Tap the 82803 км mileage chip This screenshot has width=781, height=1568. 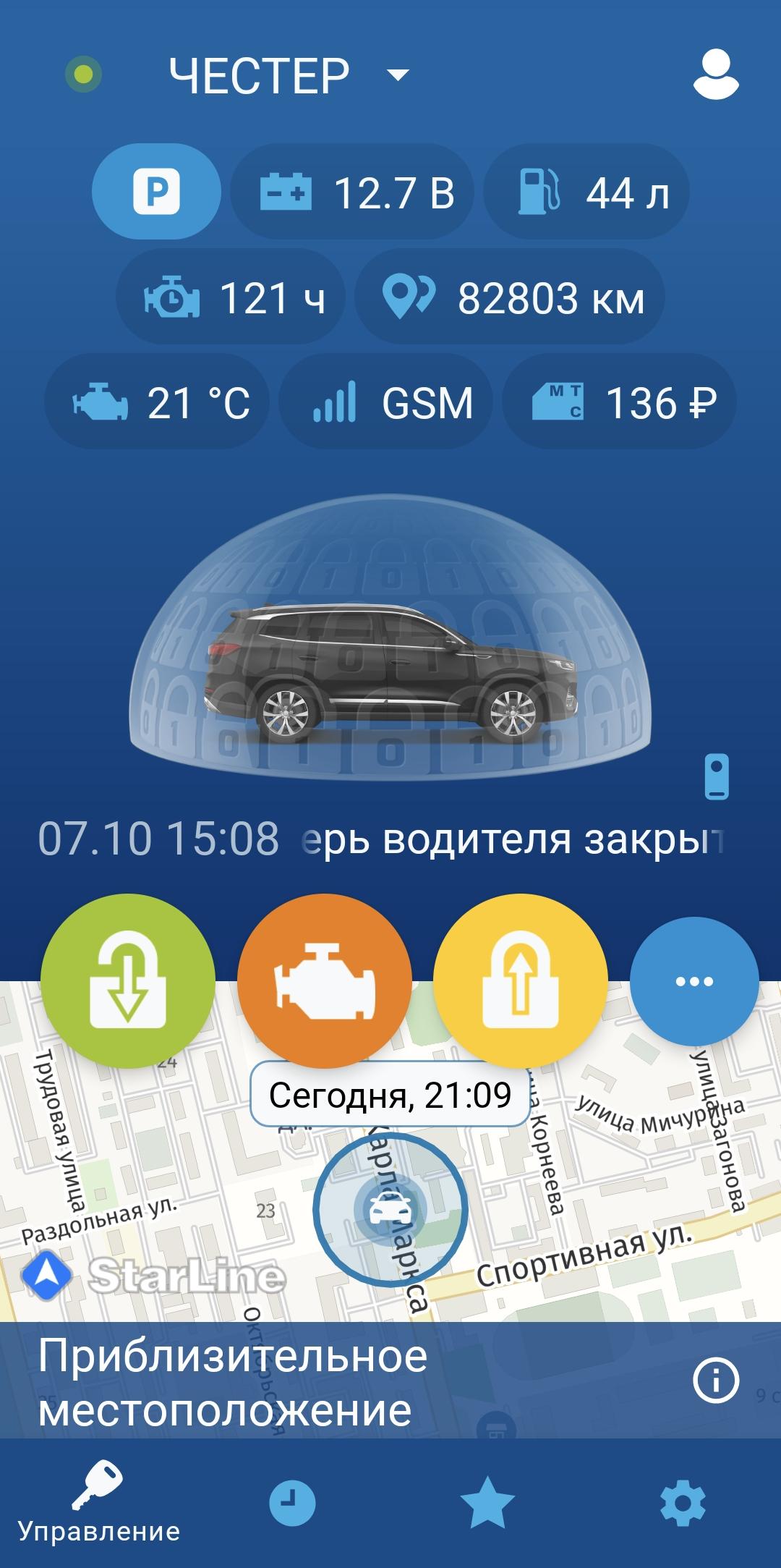(510, 297)
